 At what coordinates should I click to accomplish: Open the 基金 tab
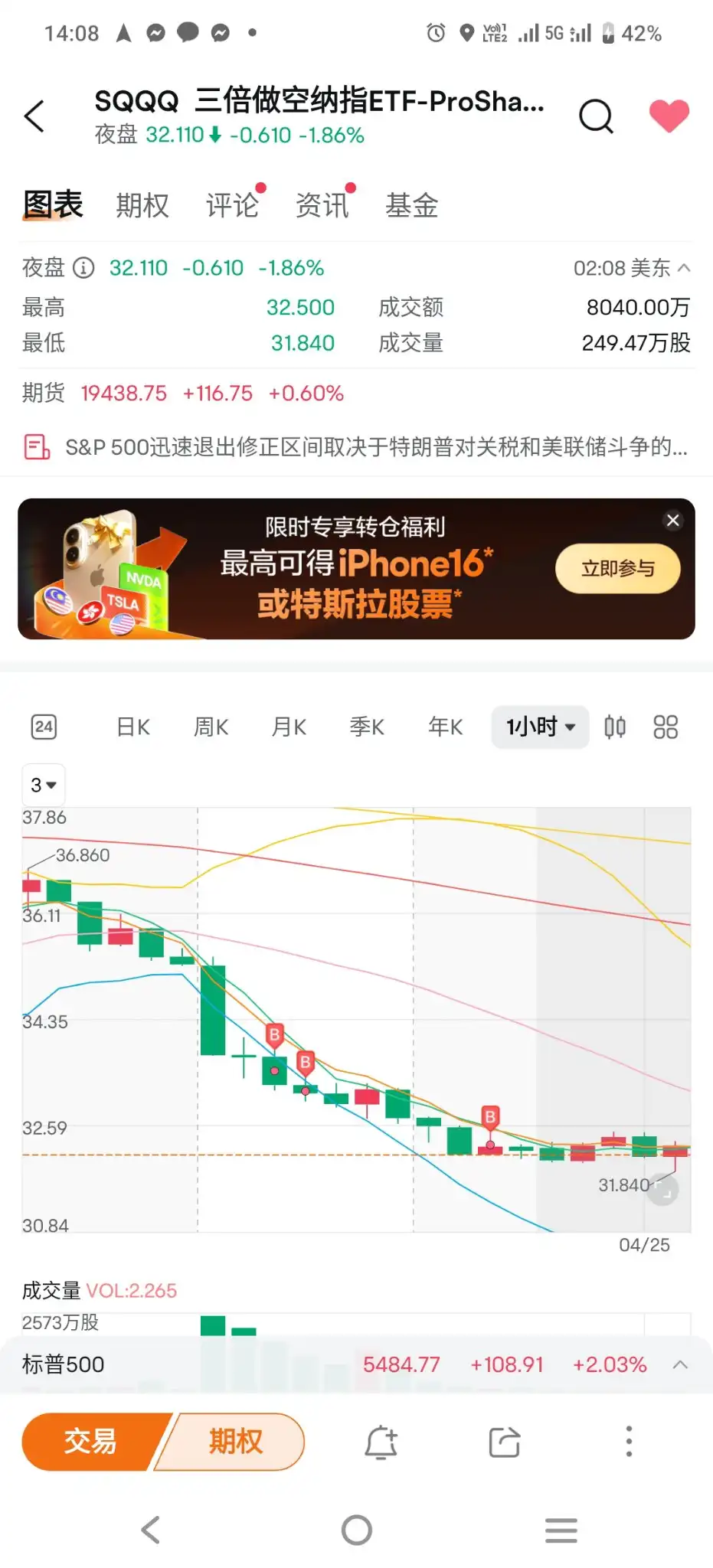(x=411, y=205)
